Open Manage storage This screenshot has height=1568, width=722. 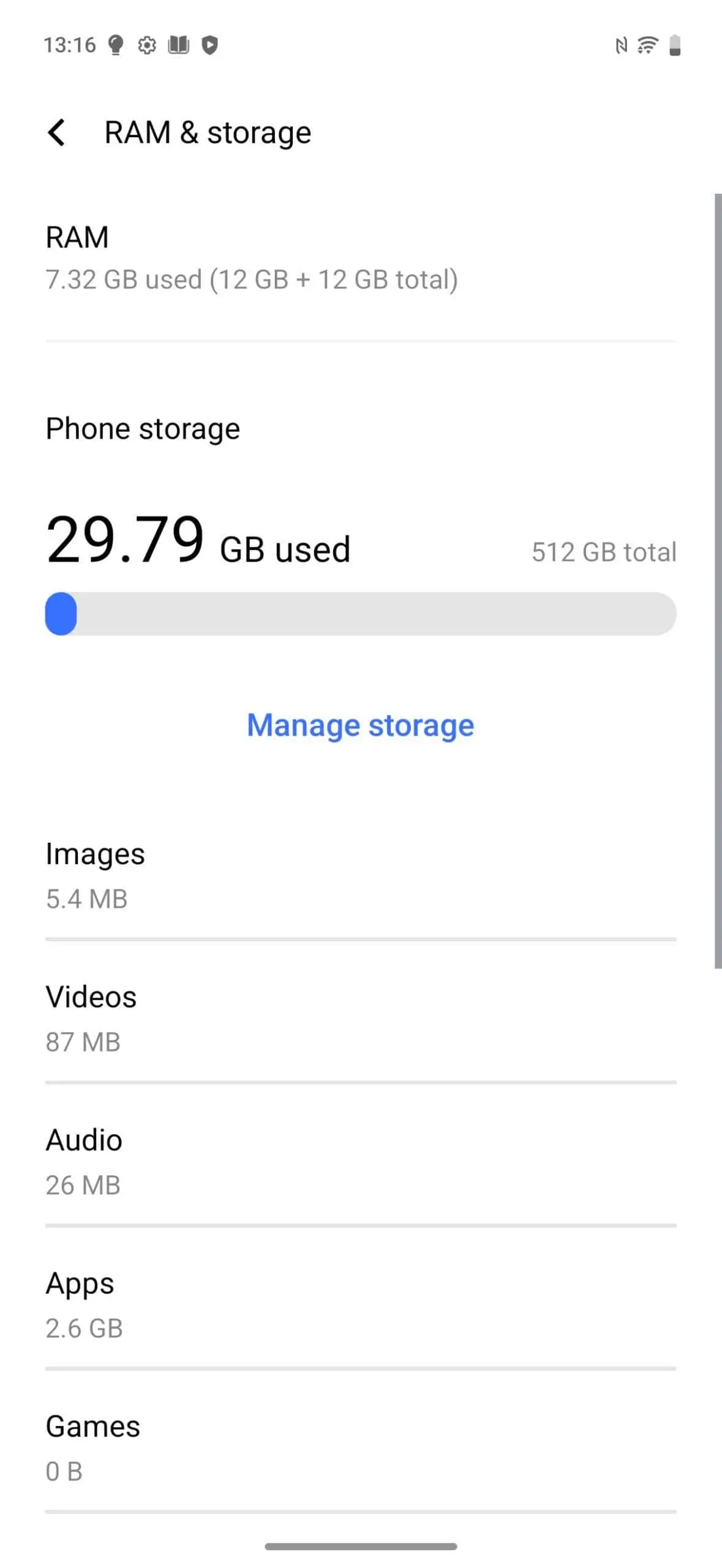tap(360, 725)
